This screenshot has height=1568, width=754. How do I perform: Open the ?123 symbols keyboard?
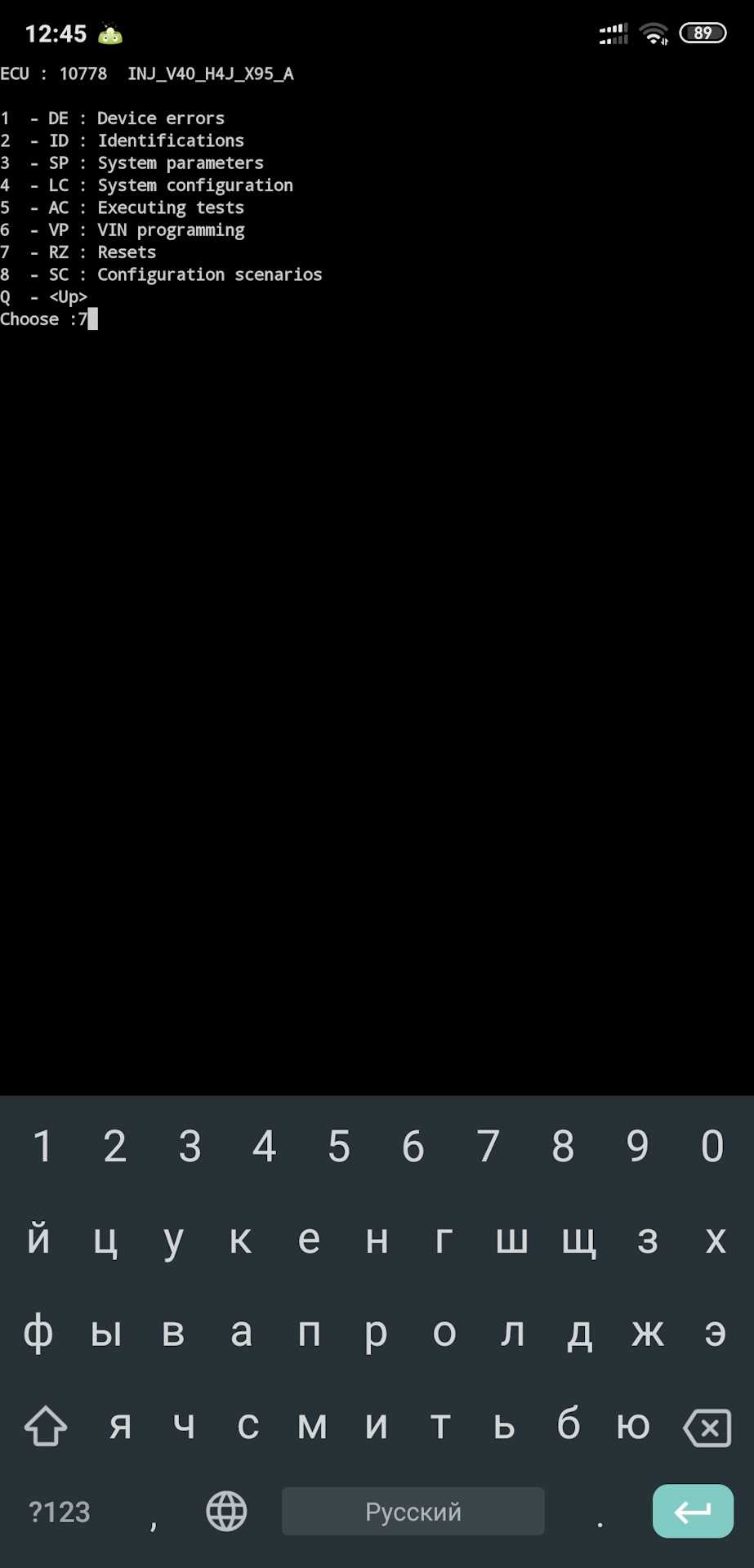pyautogui.click(x=59, y=1512)
